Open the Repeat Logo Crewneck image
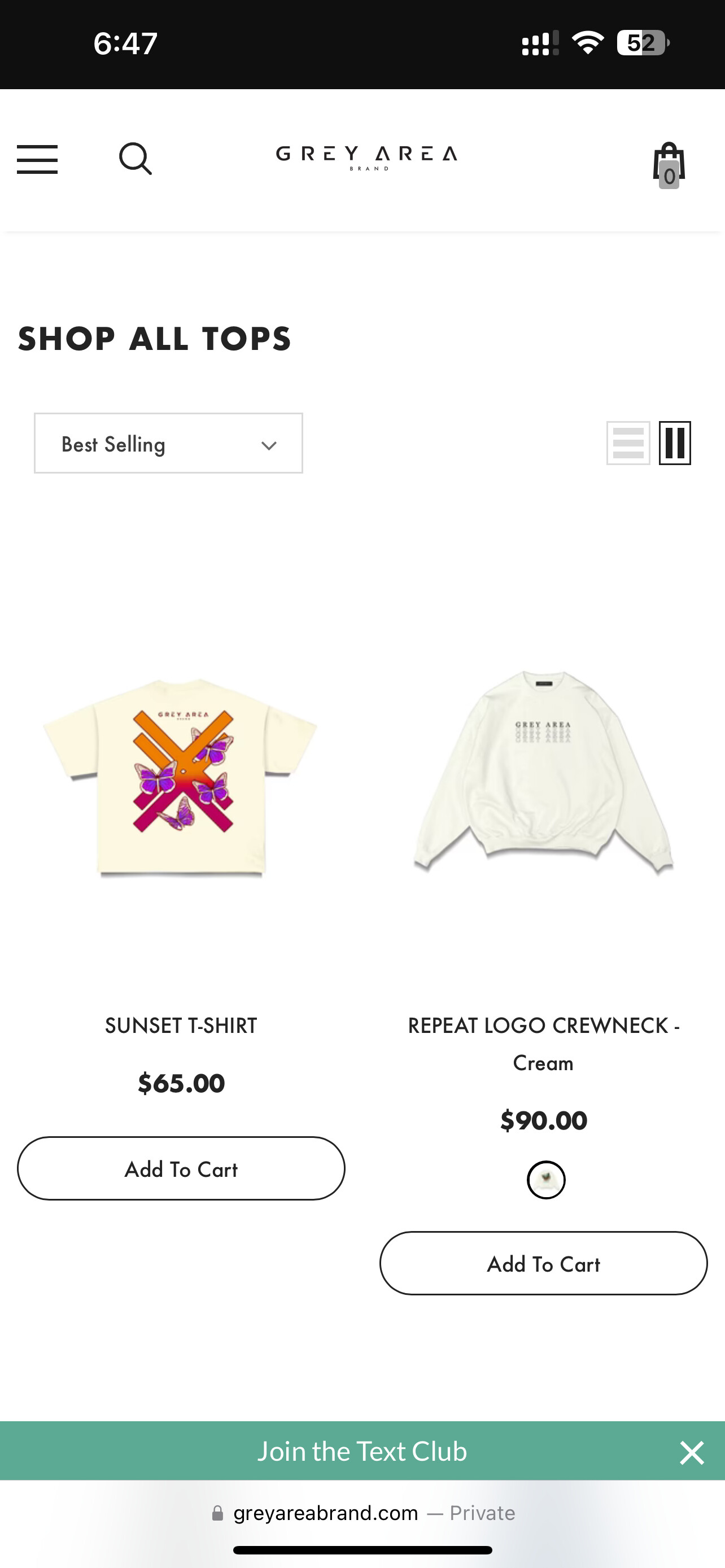This screenshot has width=725, height=1568. [543, 770]
